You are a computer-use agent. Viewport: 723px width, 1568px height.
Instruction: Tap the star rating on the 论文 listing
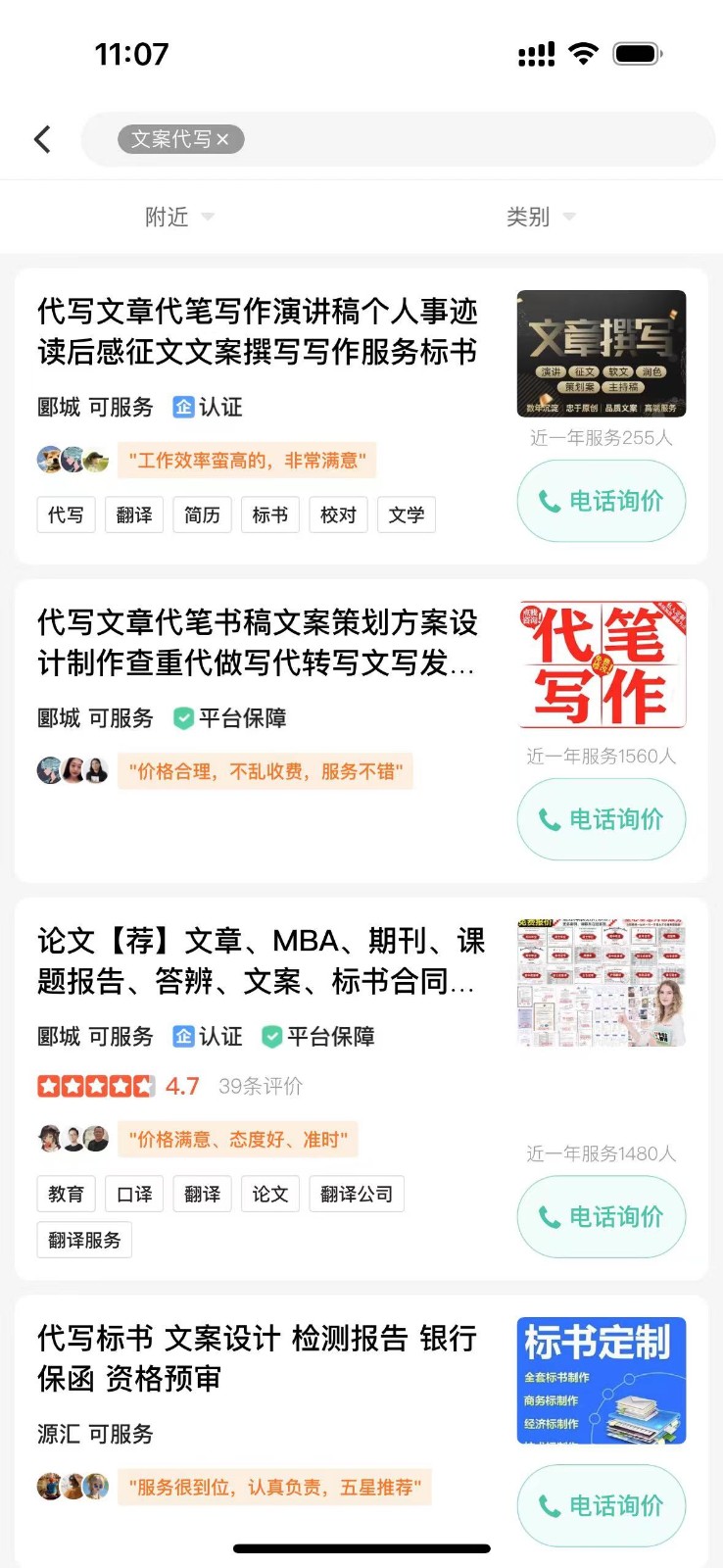pyautogui.click(x=94, y=1086)
